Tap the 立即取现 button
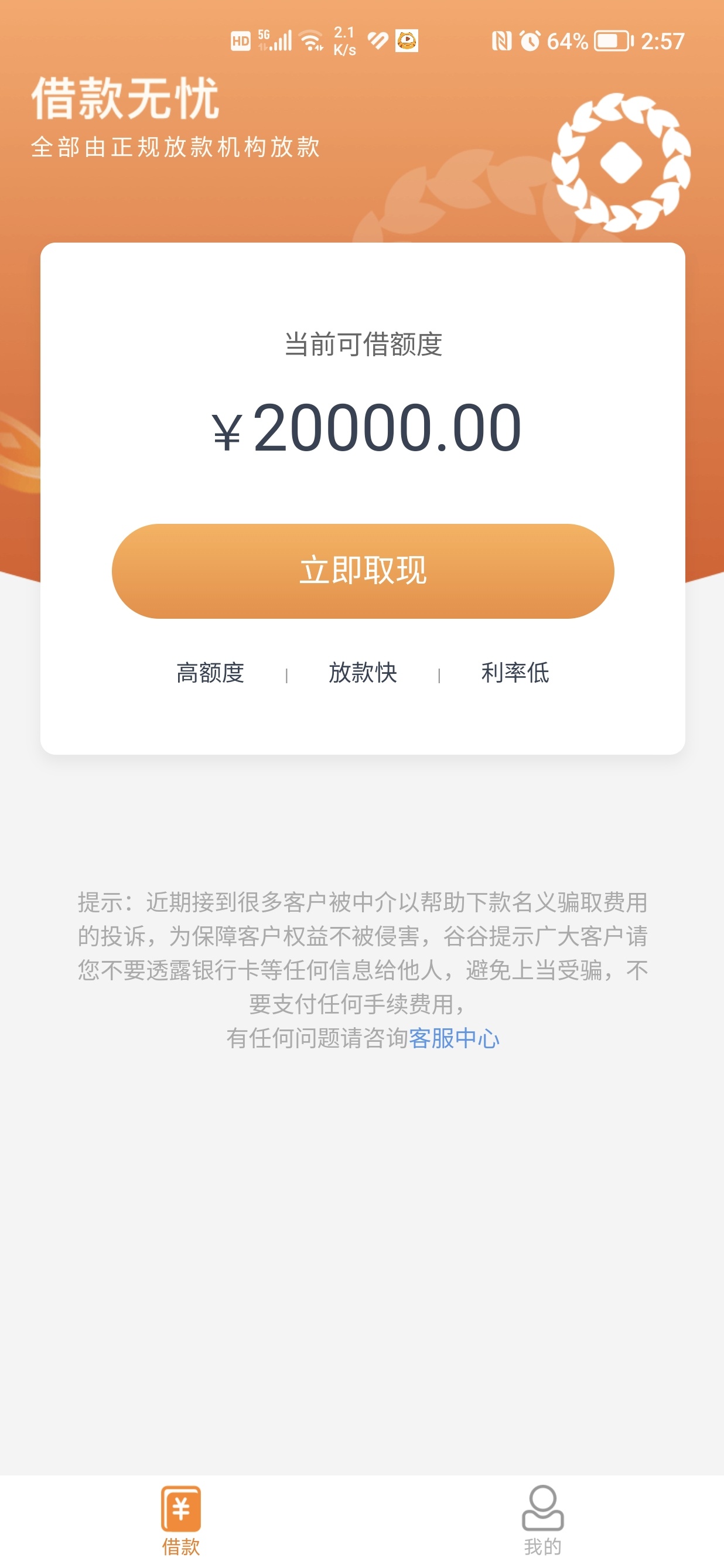The image size is (724, 1568). point(363,571)
